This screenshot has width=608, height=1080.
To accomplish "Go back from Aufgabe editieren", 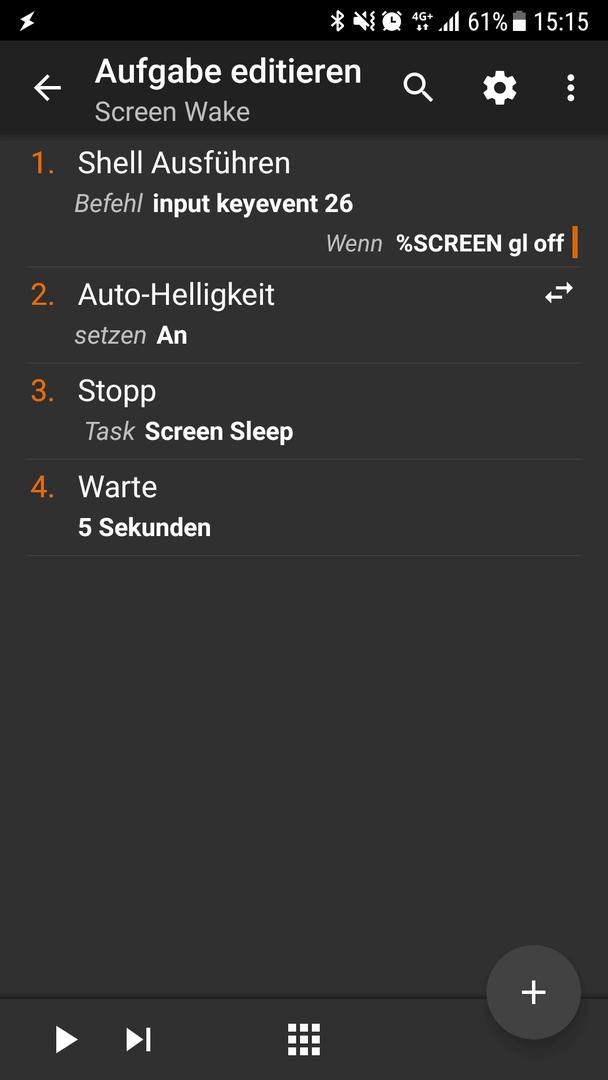I will click(48, 88).
